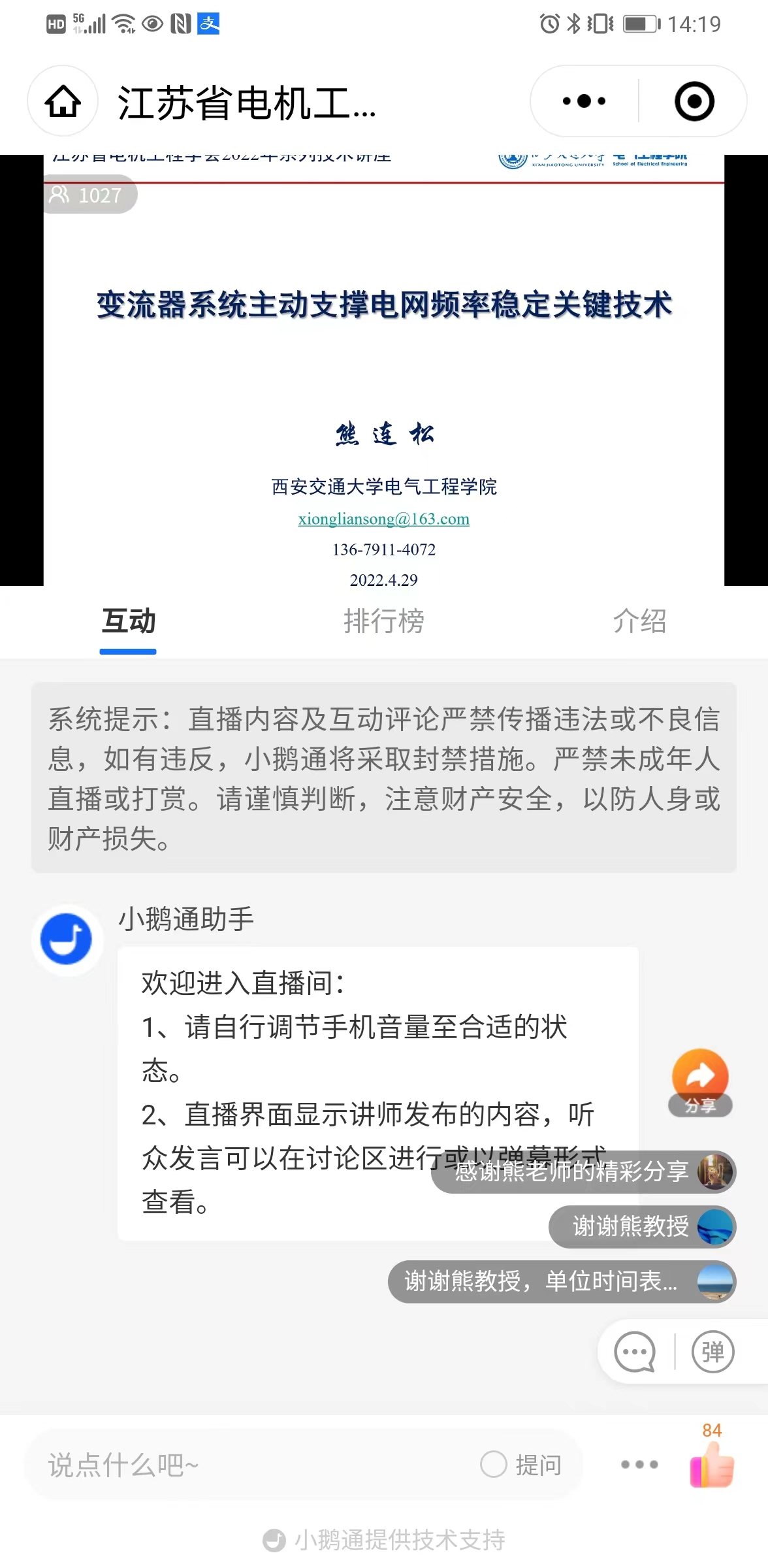
Task: Close the mini program
Action: [x=694, y=102]
